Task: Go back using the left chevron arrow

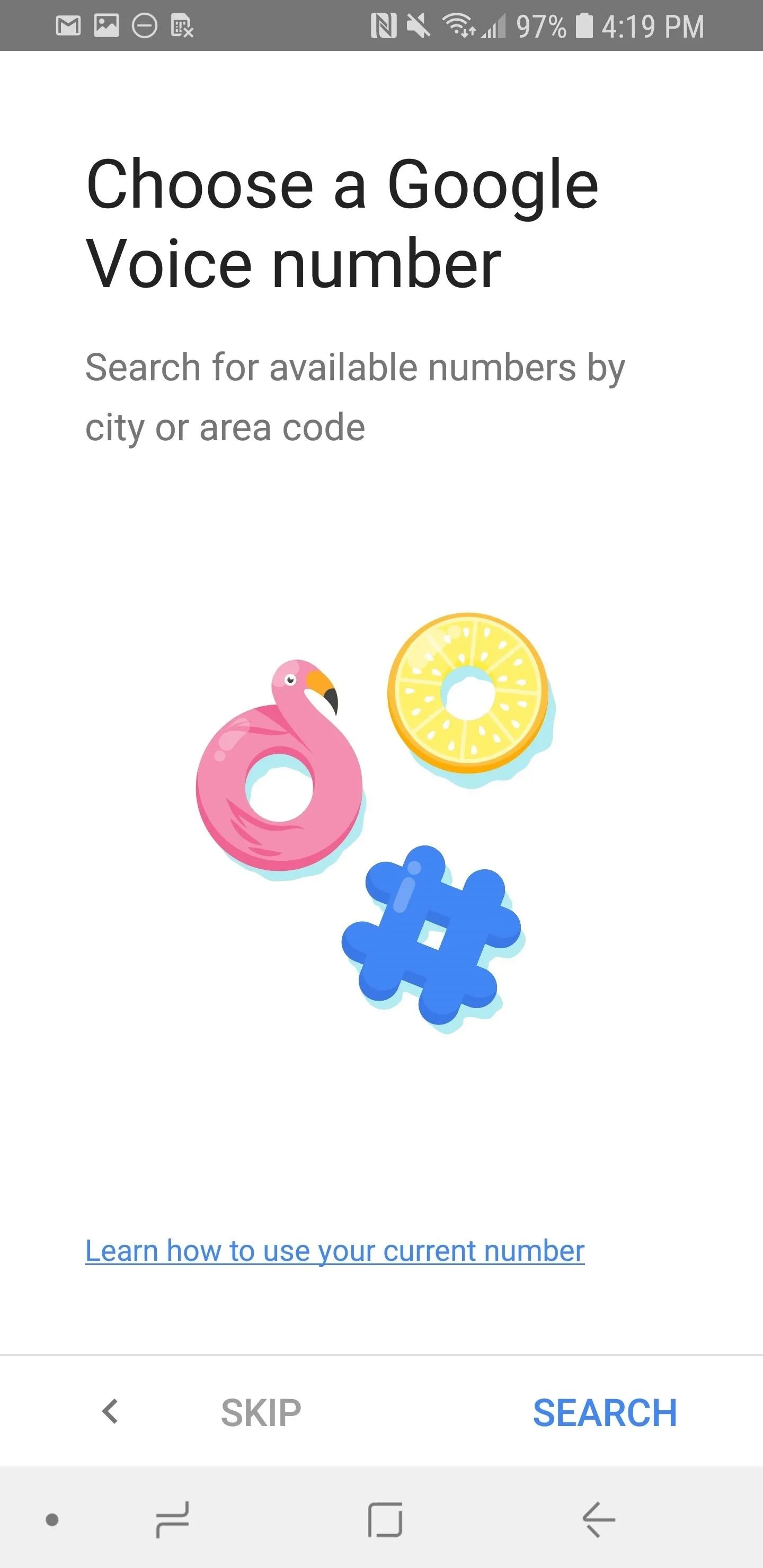Action: tap(110, 1411)
